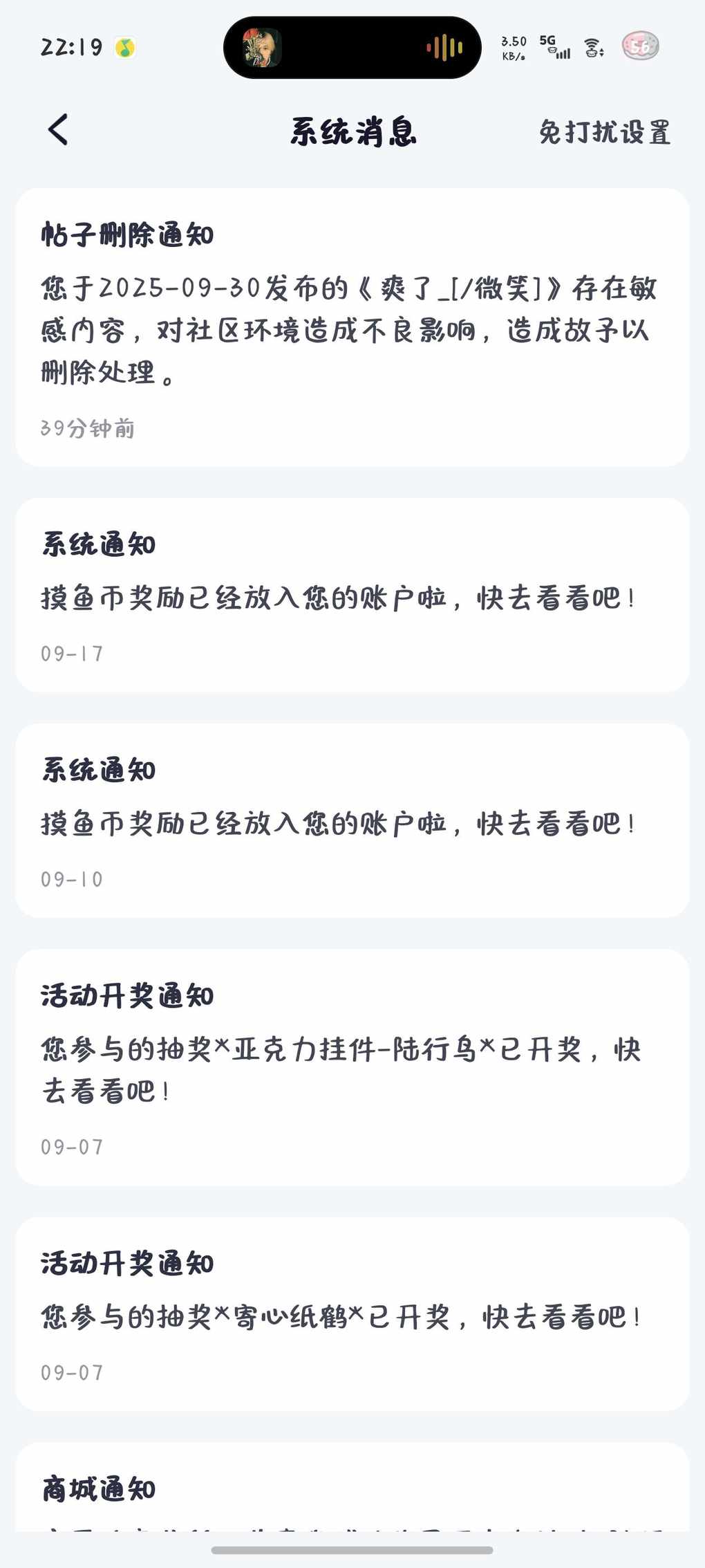The image size is (705, 1568).
Task: Go back from 系统消息 page
Action: tap(59, 130)
